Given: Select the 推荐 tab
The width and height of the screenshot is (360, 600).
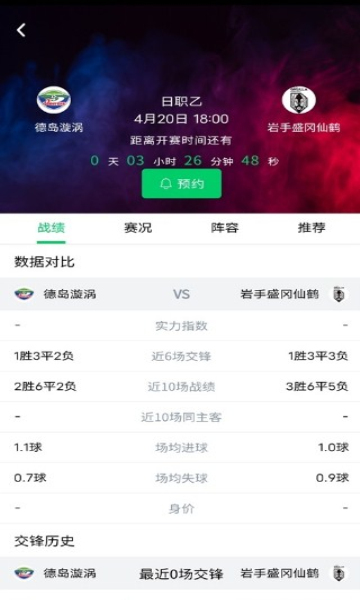Looking at the screenshot, I should (x=311, y=228).
